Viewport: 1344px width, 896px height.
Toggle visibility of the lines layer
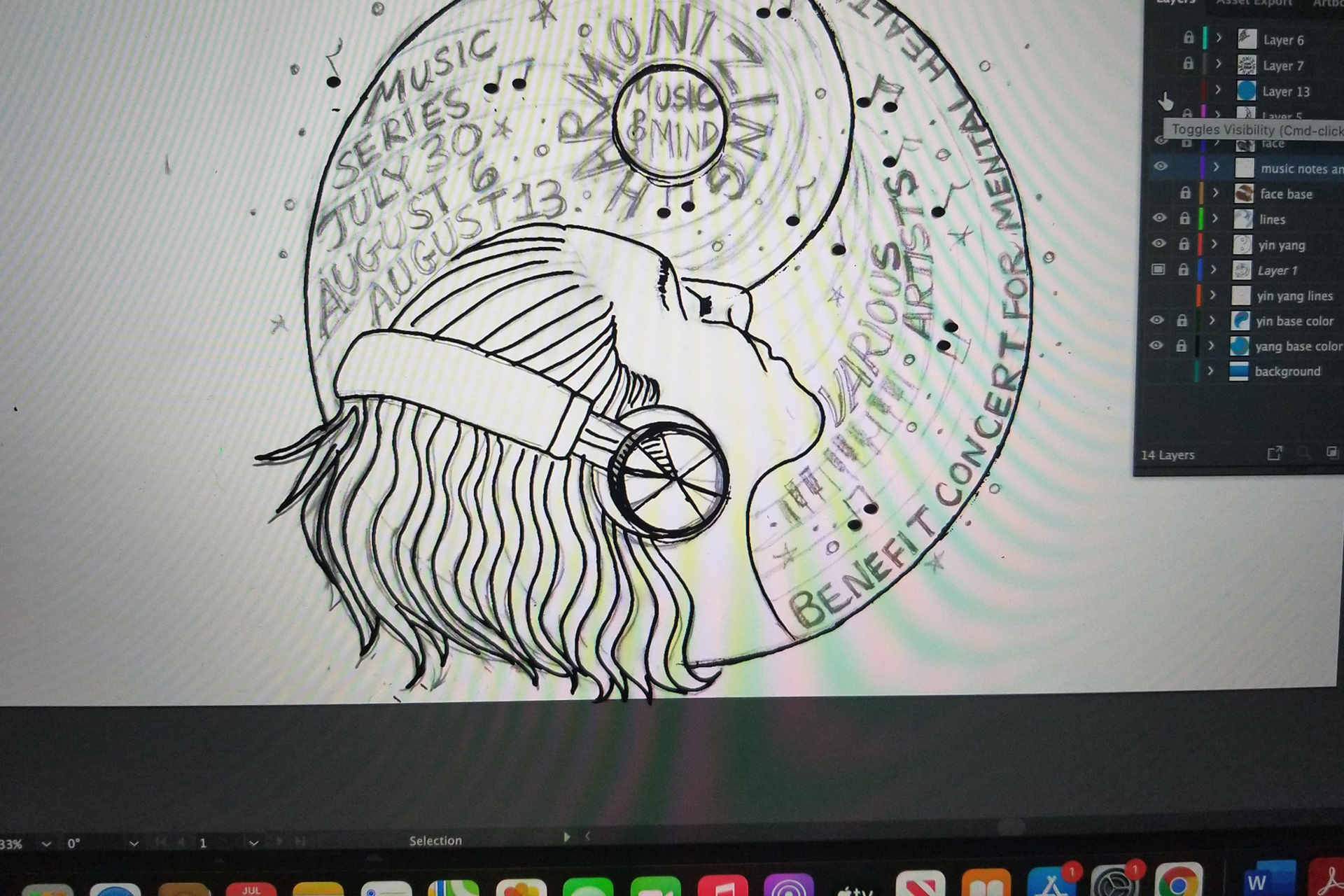pyautogui.click(x=1159, y=218)
